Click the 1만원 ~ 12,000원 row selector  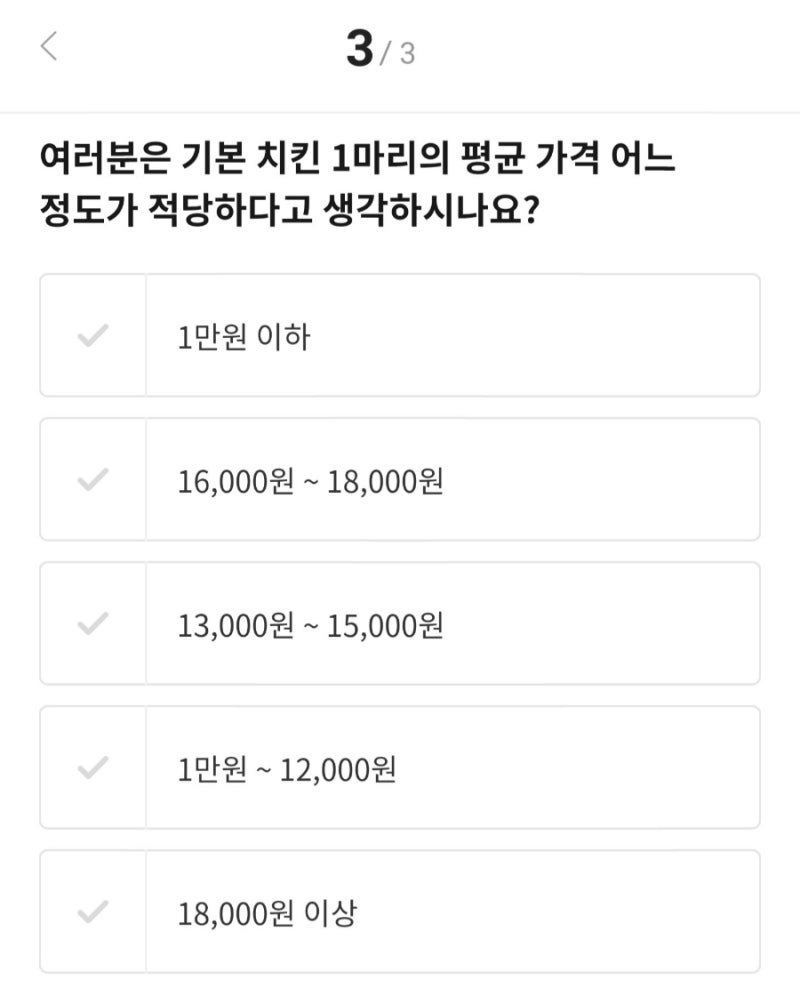click(400, 766)
